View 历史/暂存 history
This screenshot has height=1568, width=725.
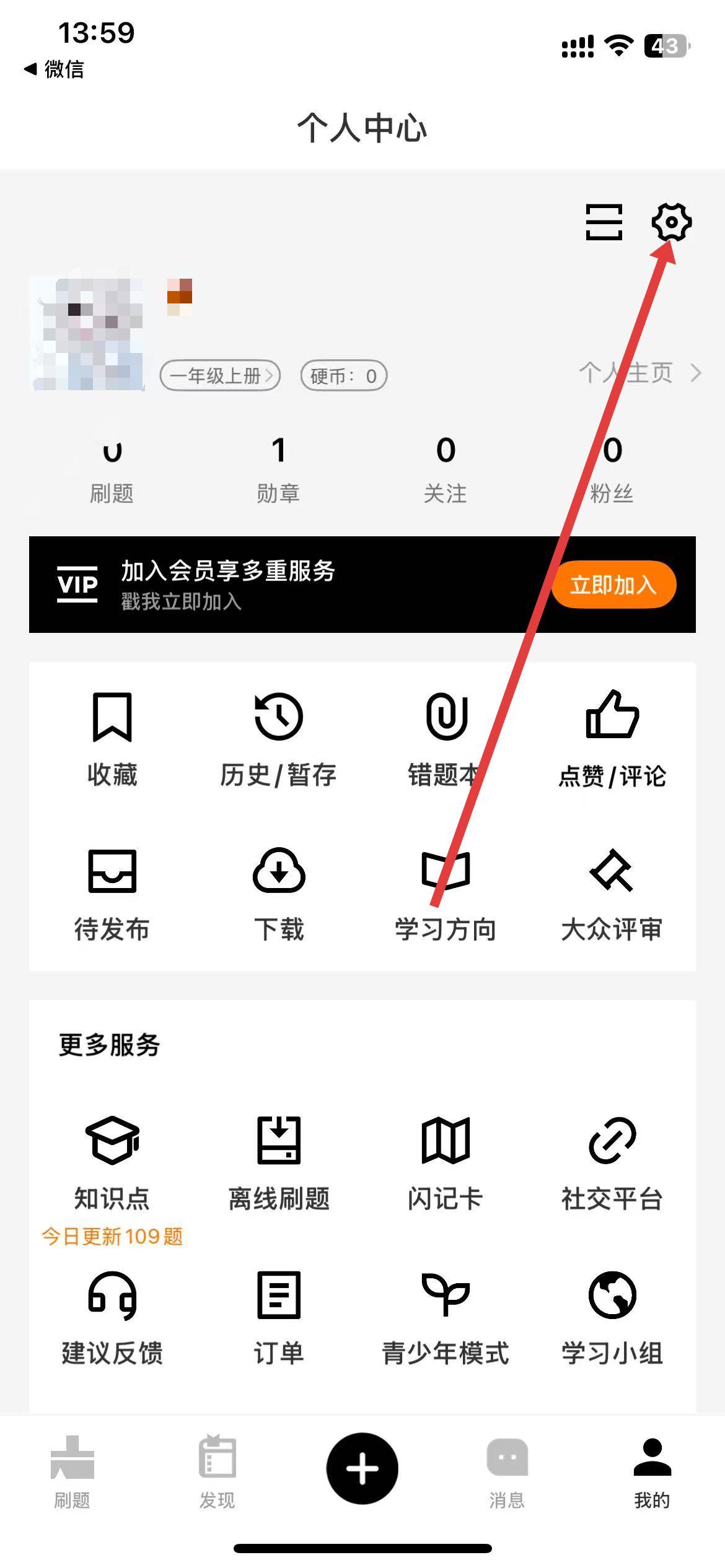pyautogui.click(x=278, y=738)
